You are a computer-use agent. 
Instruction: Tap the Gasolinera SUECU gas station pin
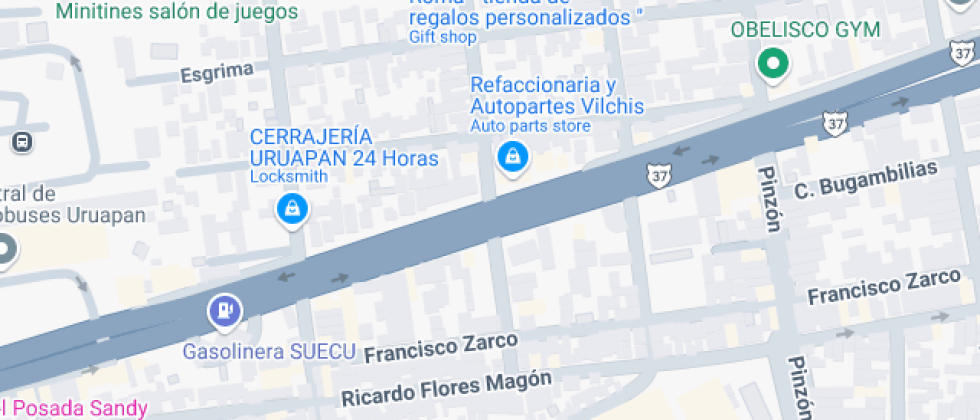(225, 310)
